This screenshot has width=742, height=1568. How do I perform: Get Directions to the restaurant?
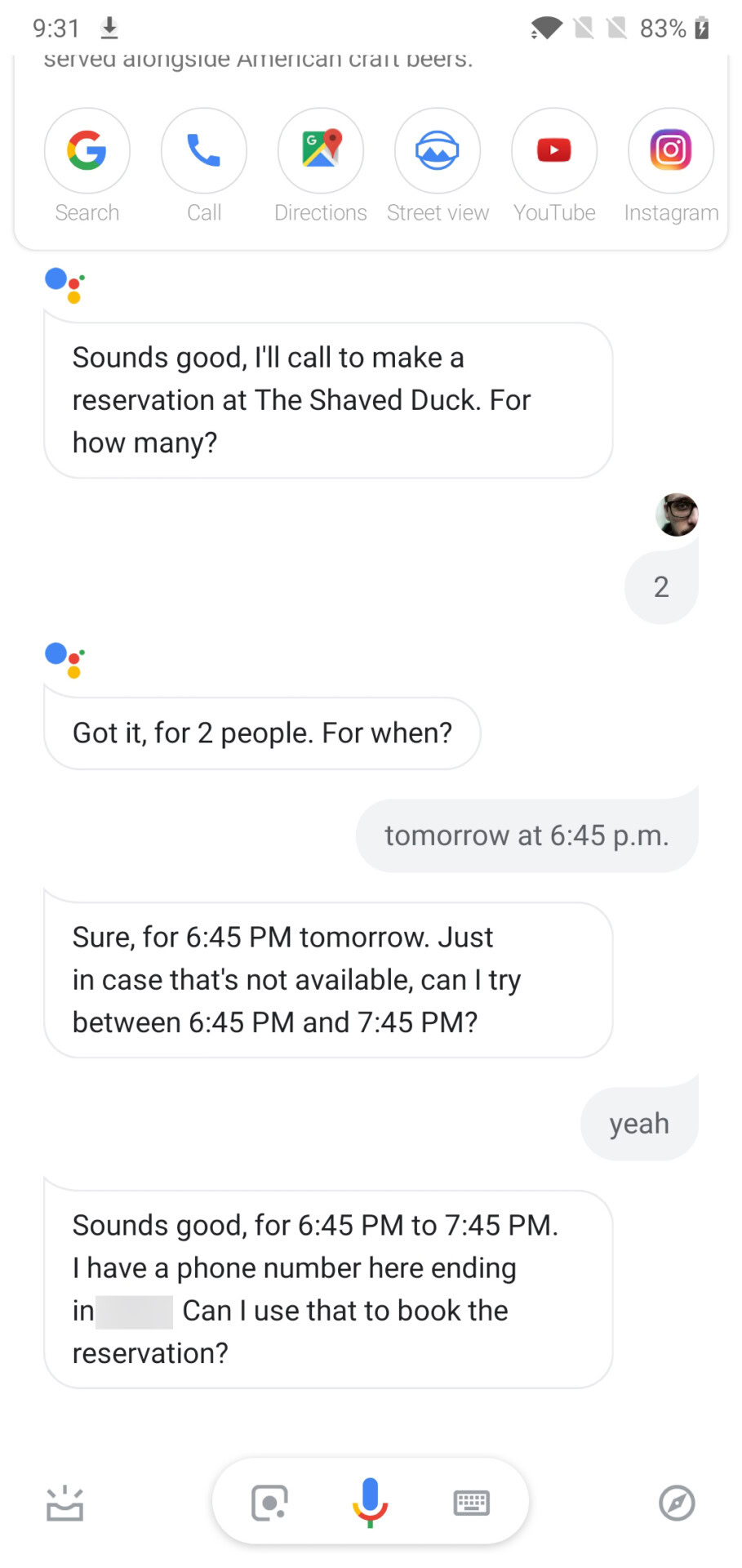coord(321,151)
